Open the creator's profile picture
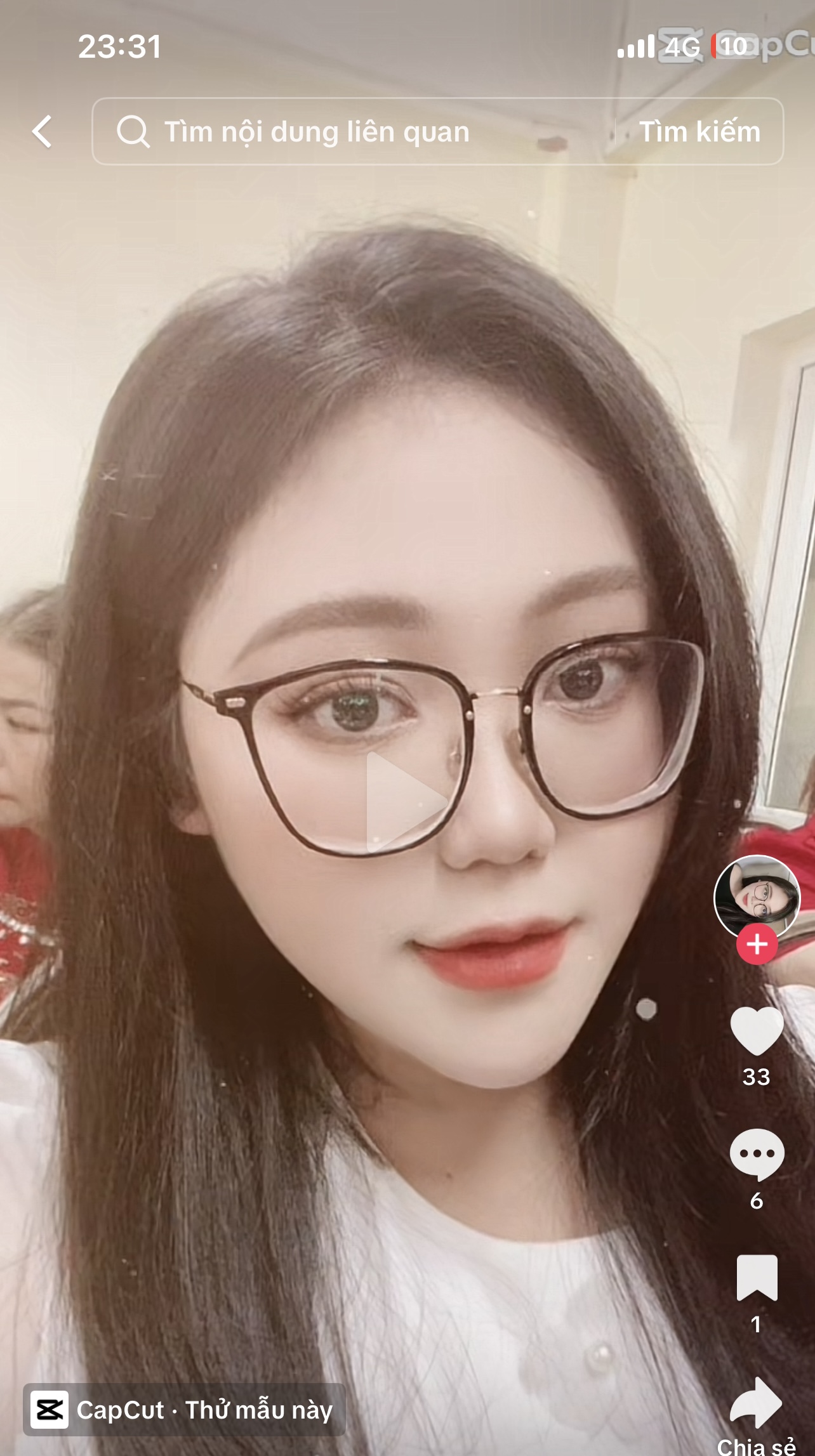Viewport: 815px width, 1456px height. point(756,896)
